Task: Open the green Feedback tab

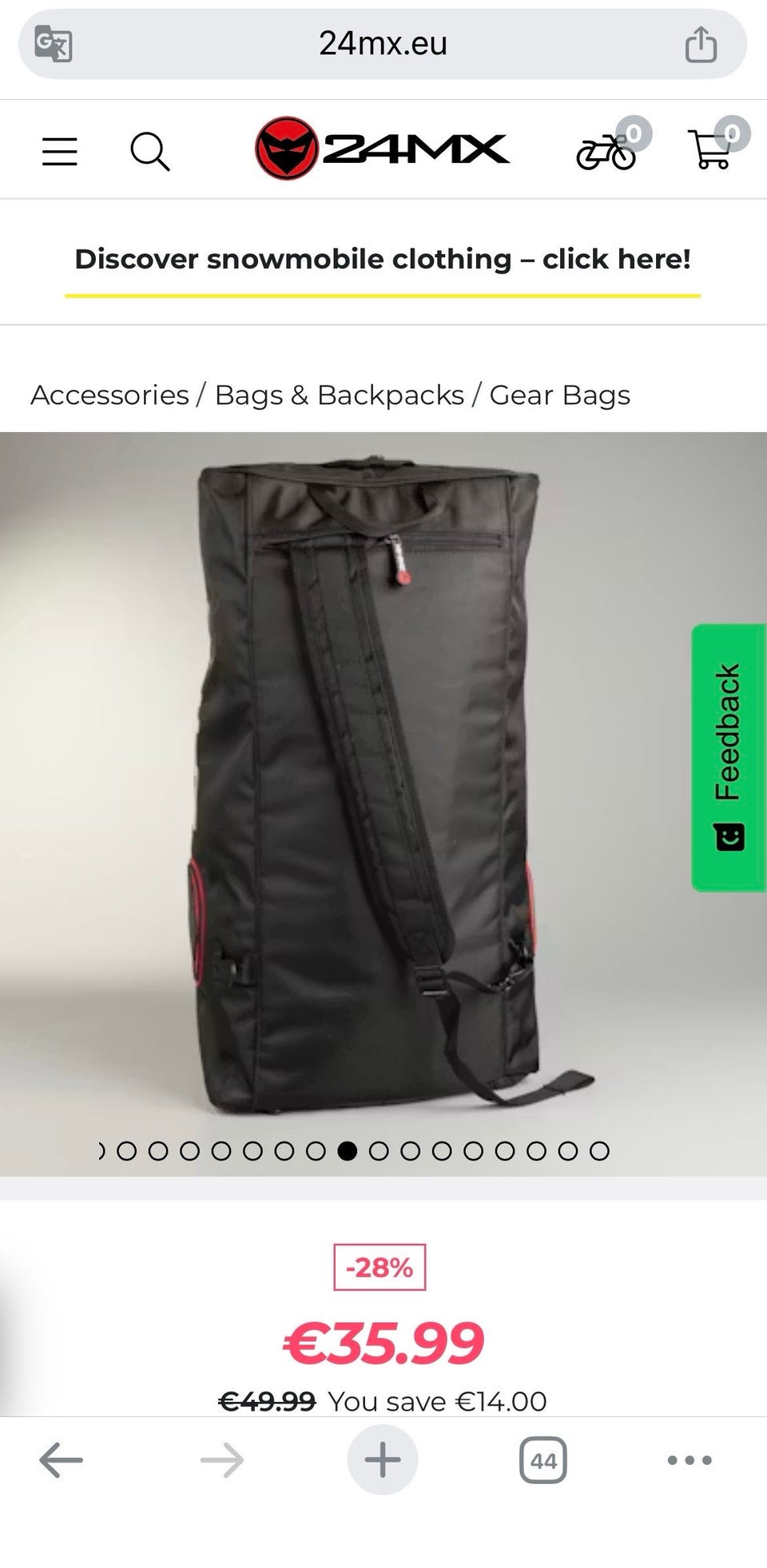Action: tap(729, 756)
